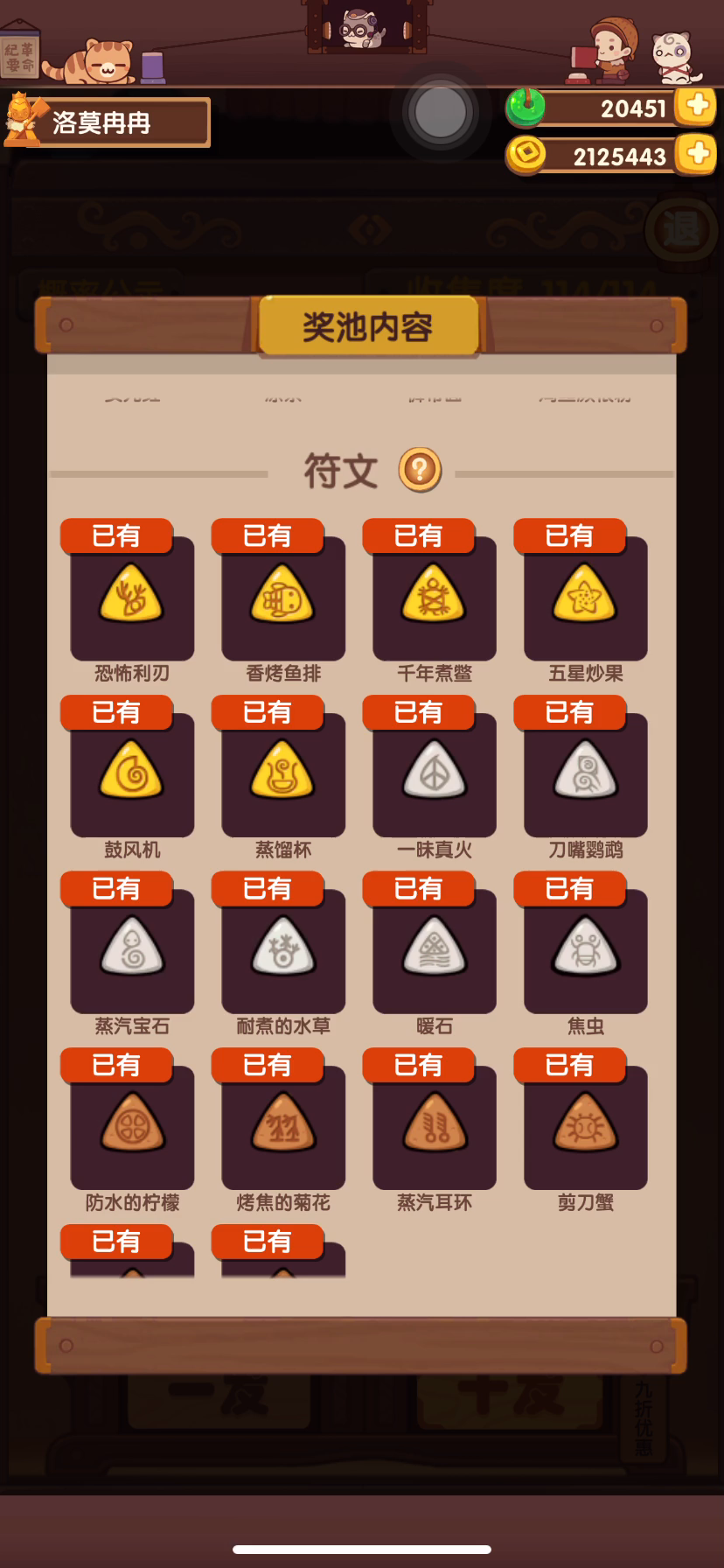Add more jade with the plus by 20451

[x=697, y=106]
